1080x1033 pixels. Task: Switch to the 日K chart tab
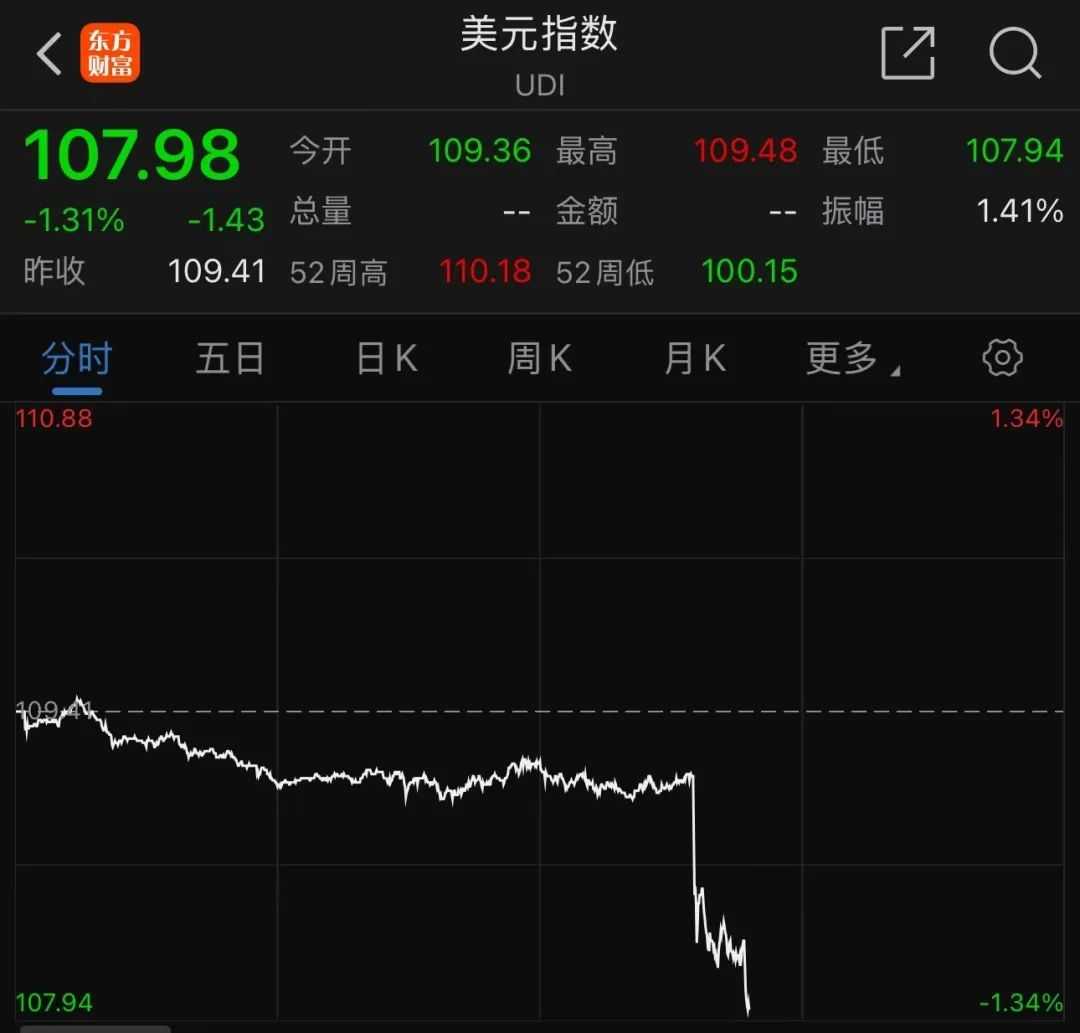coord(387,359)
